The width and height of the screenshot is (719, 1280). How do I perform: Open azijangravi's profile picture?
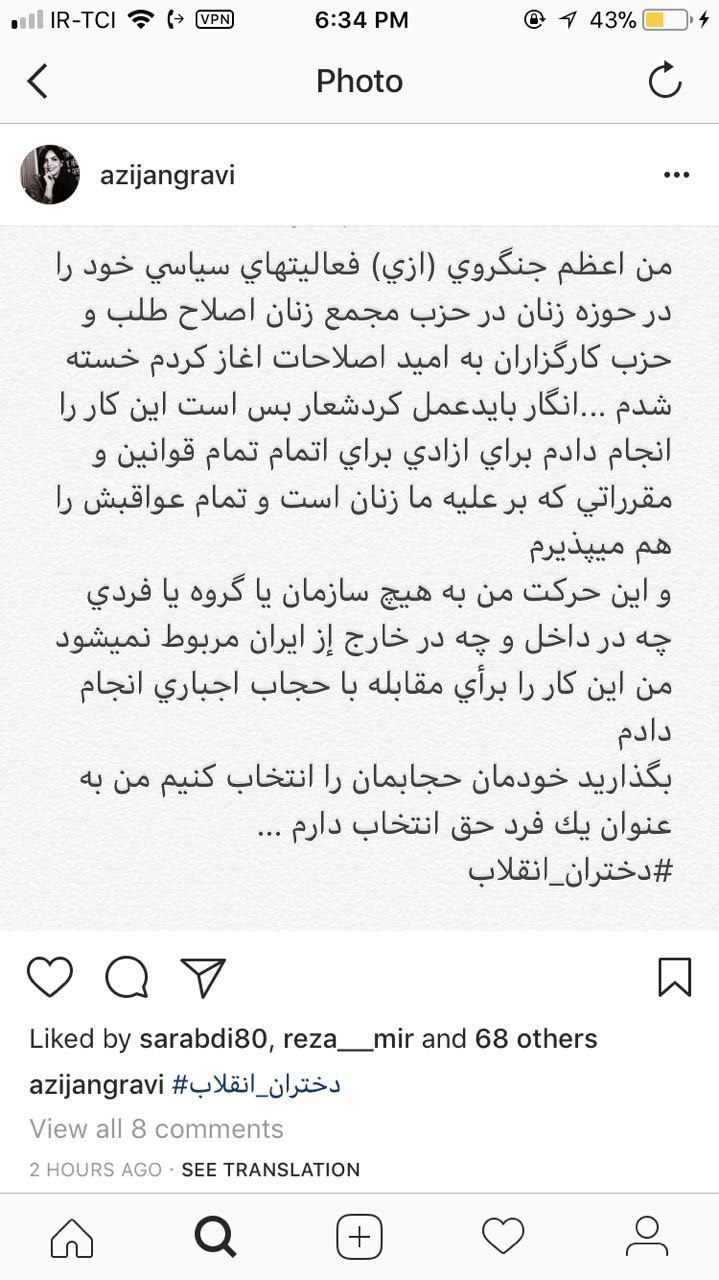click(x=50, y=175)
